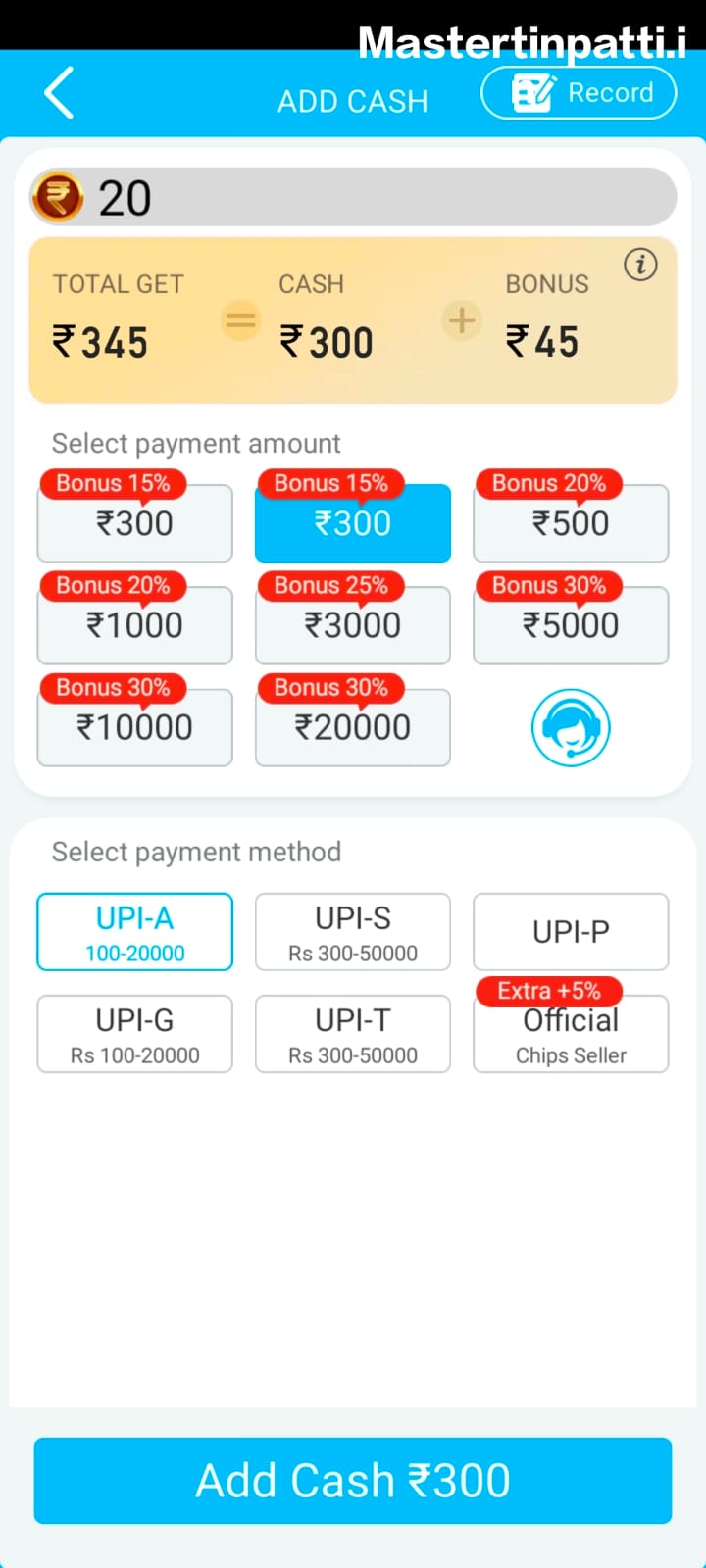Select UPI-A payment method
Image resolution: width=706 pixels, height=1568 pixels.
[x=135, y=932]
